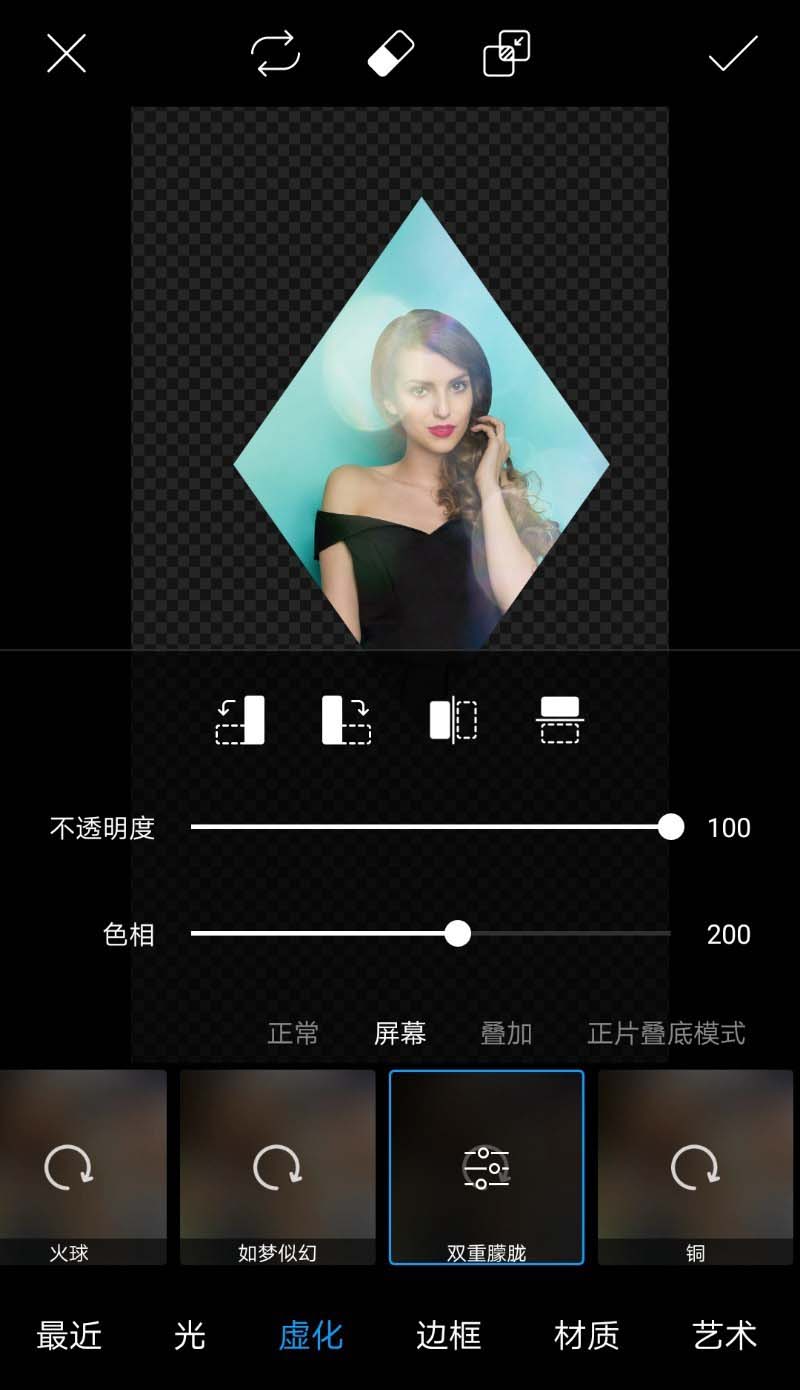The width and height of the screenshot is (800, 1390).
Task: Rotate overlay right
Action: (346, 720)
